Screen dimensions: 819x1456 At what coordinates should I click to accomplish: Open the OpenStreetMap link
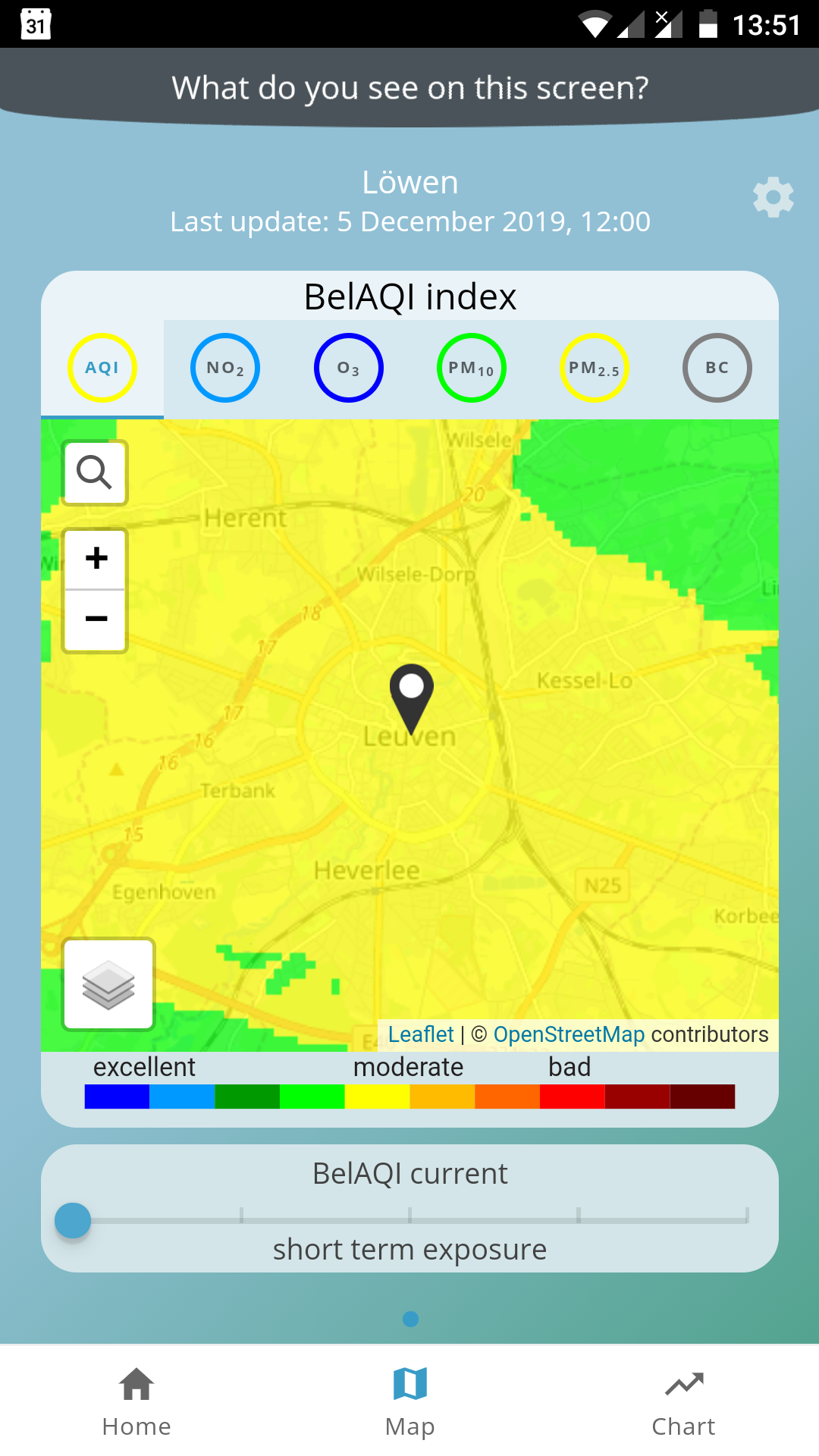click(x=569, y=1034)
